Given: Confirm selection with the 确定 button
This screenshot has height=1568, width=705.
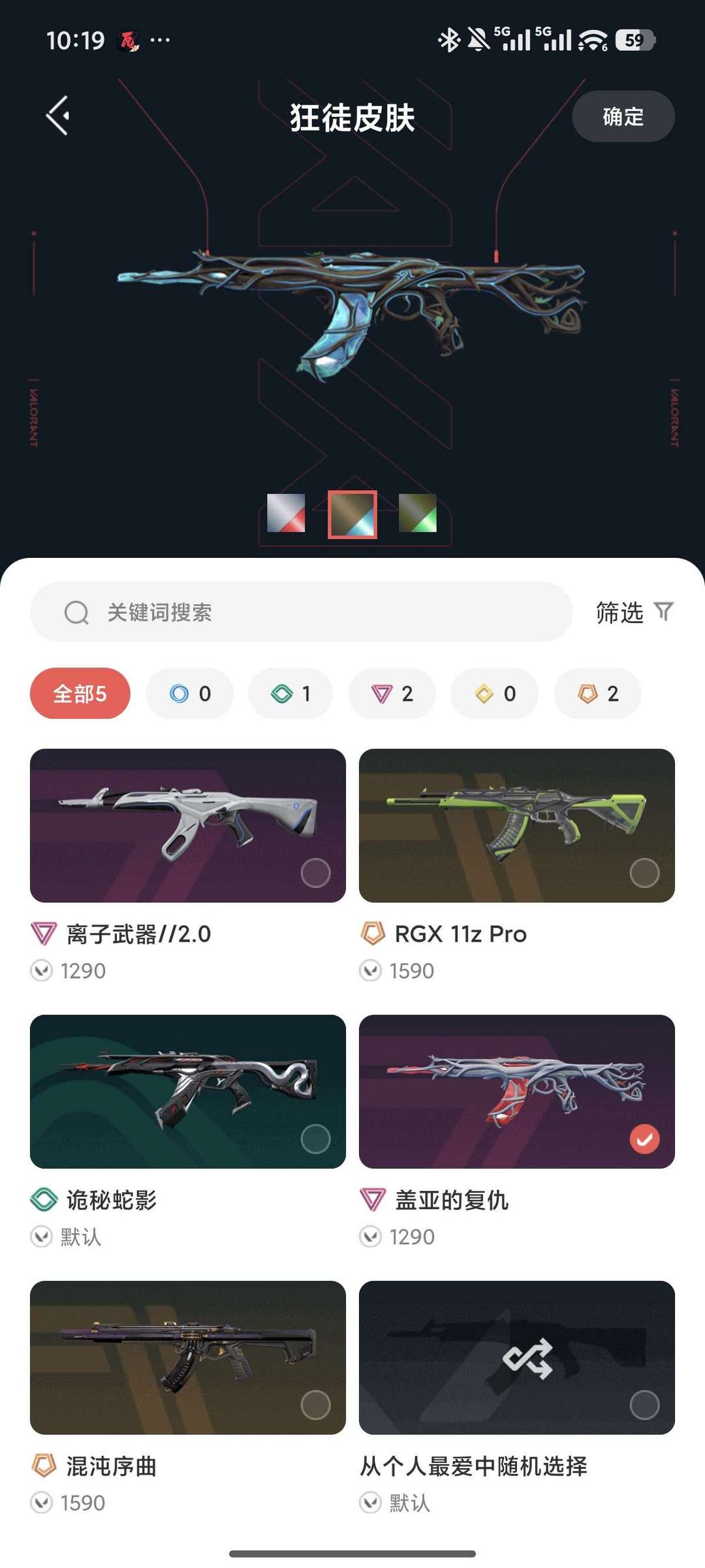Looking at the screenshot, I should point(623,117).
